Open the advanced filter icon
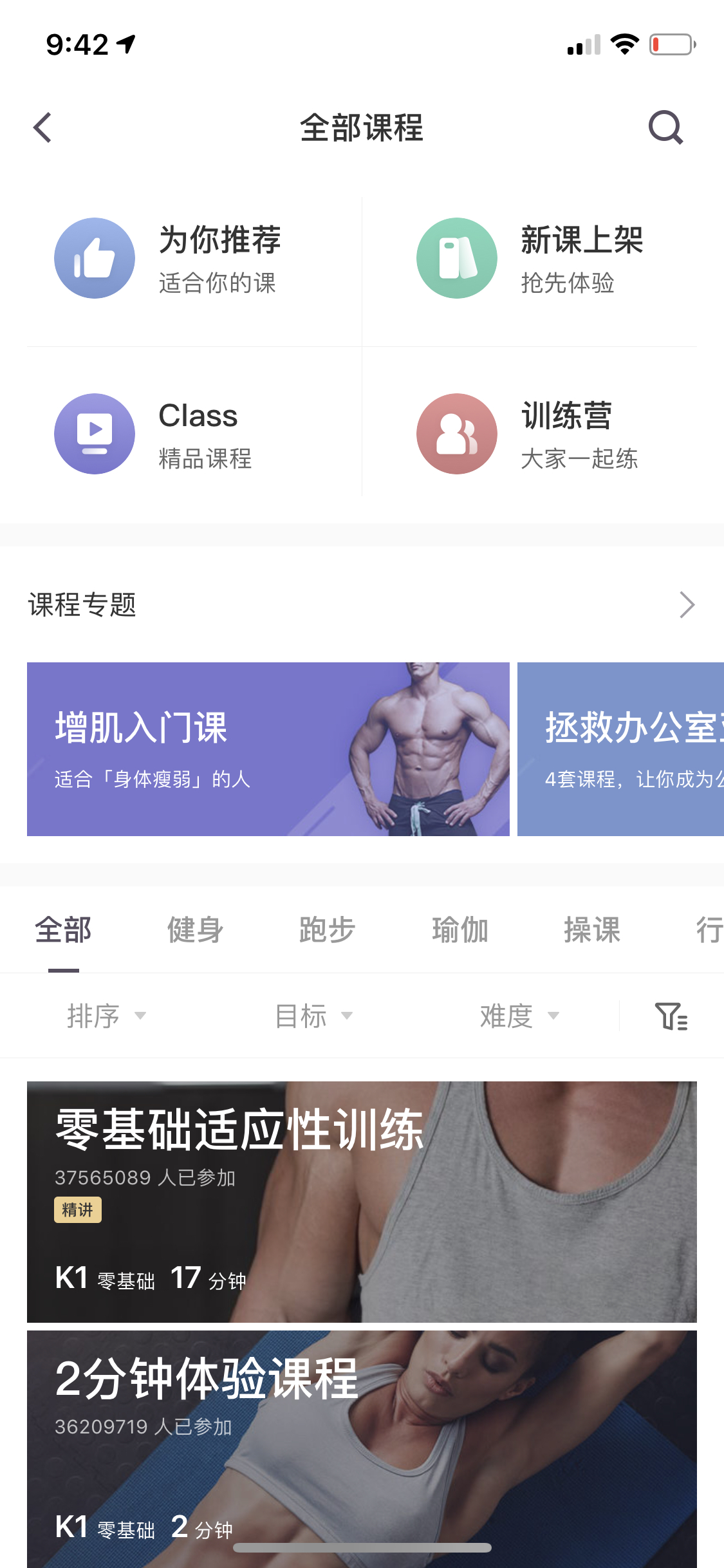This screenshot has width=724, height=1568. [671, 1016]
